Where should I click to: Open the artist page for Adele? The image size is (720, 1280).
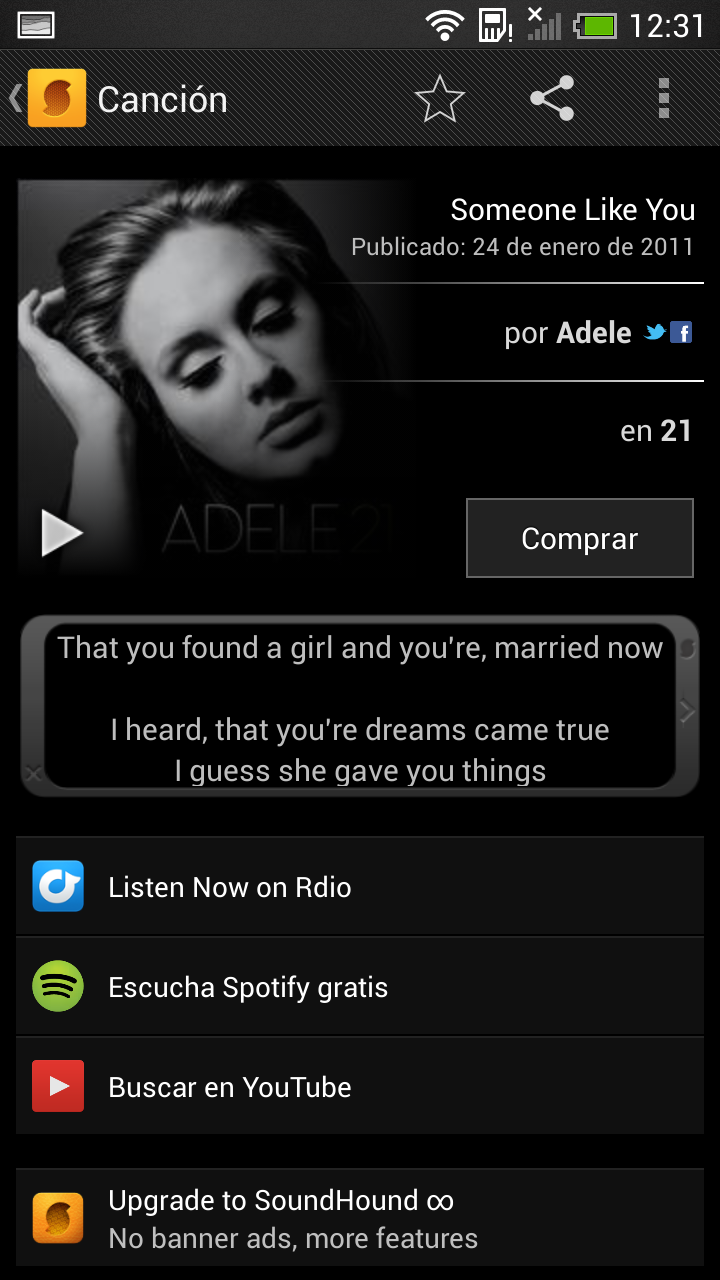(x=593, y=333)
